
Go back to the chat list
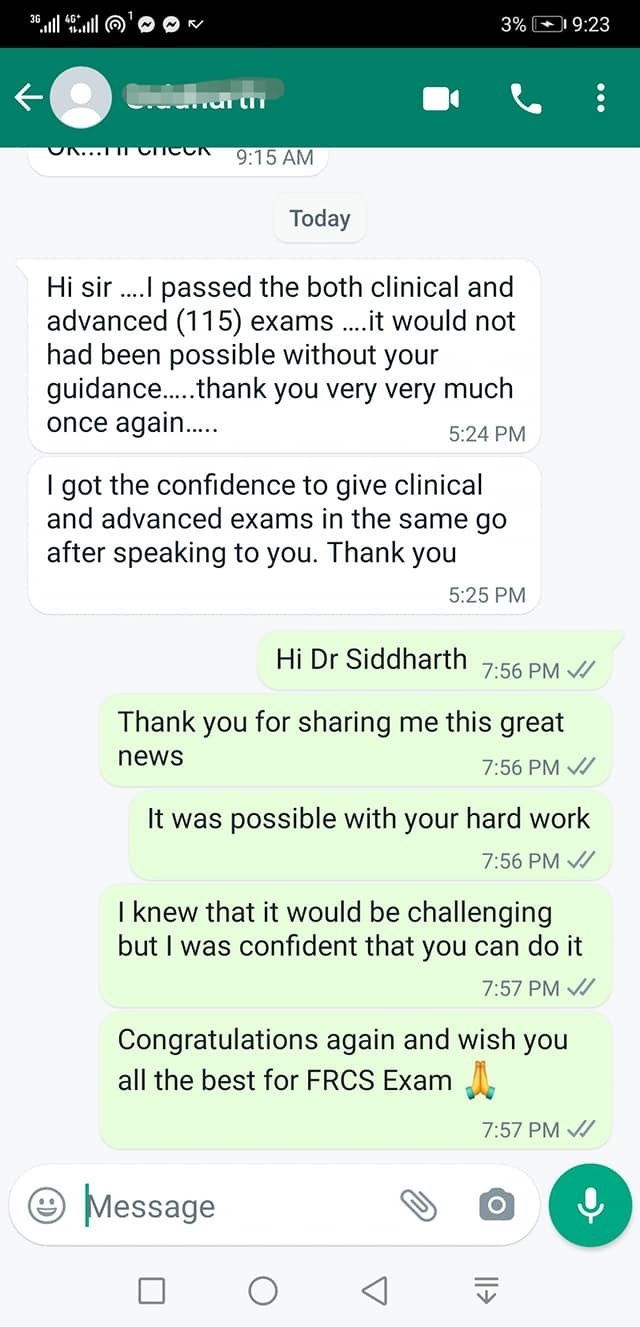point(29,97)
